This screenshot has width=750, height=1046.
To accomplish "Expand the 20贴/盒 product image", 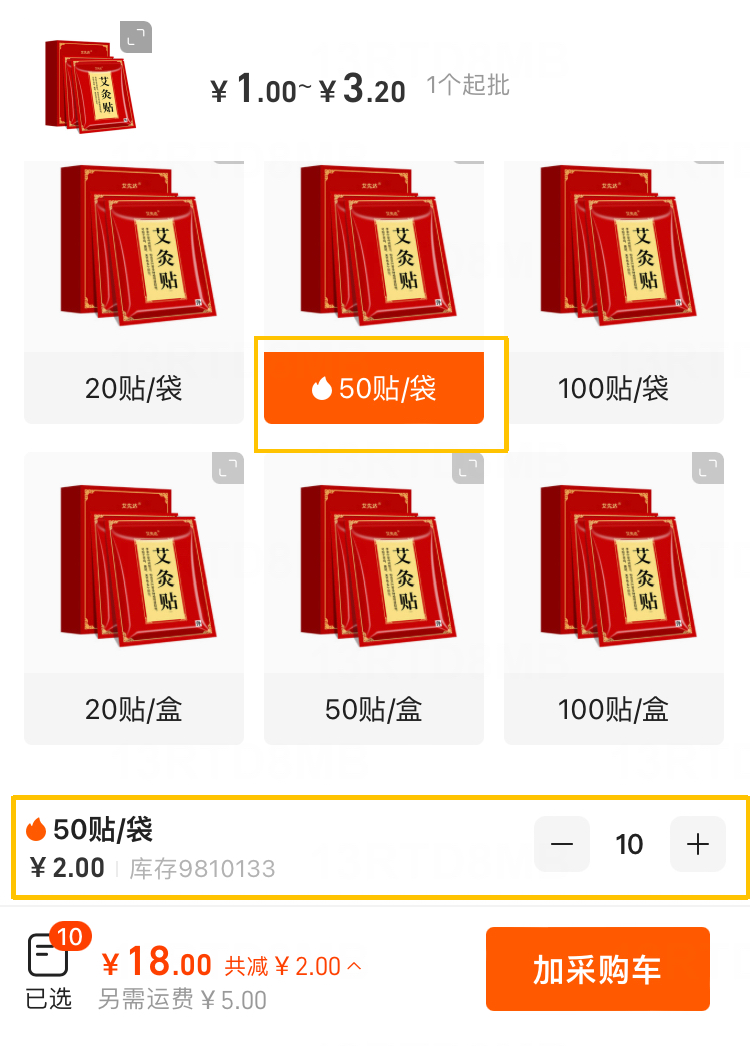I will [228, 468].
